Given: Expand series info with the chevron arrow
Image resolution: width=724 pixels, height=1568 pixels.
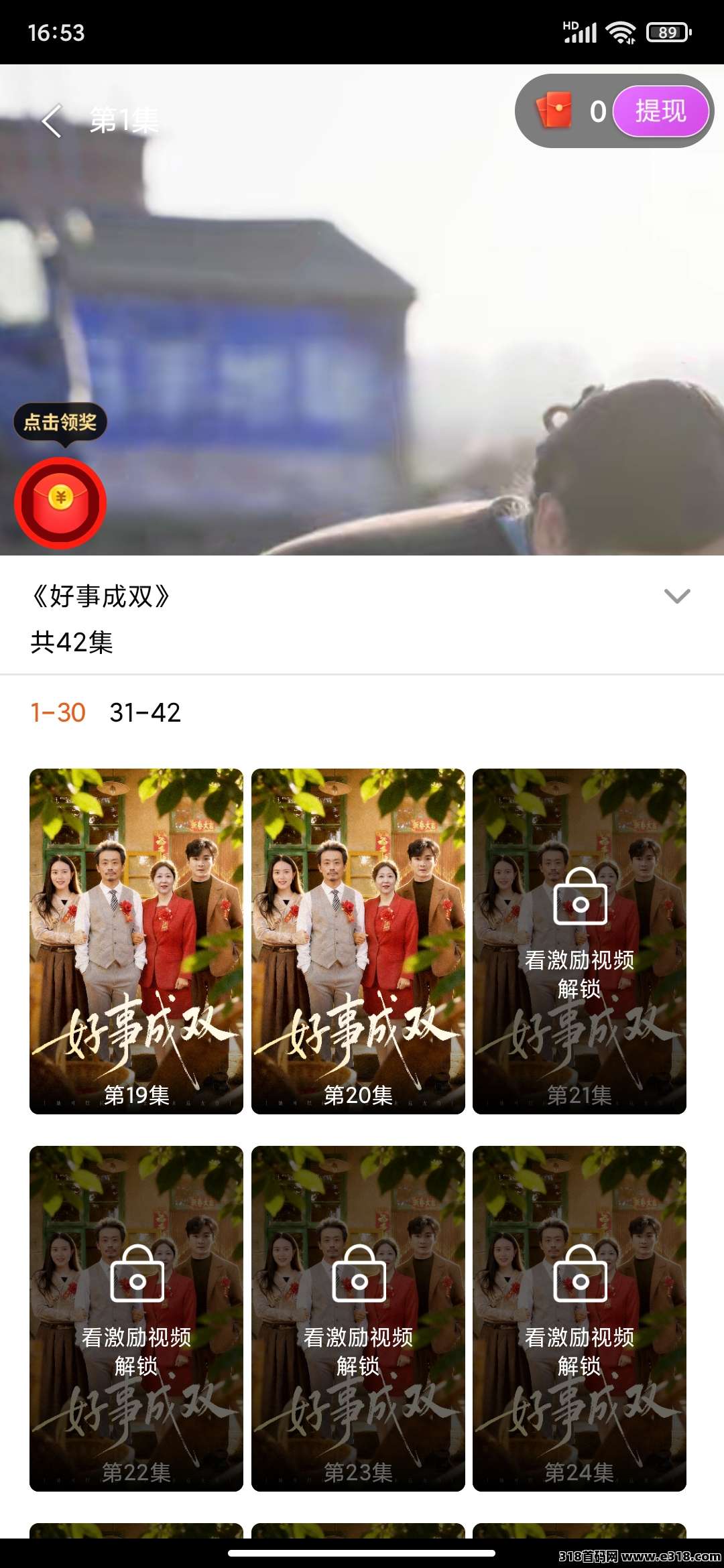Looking at the screenshot, I should [677, 596].
